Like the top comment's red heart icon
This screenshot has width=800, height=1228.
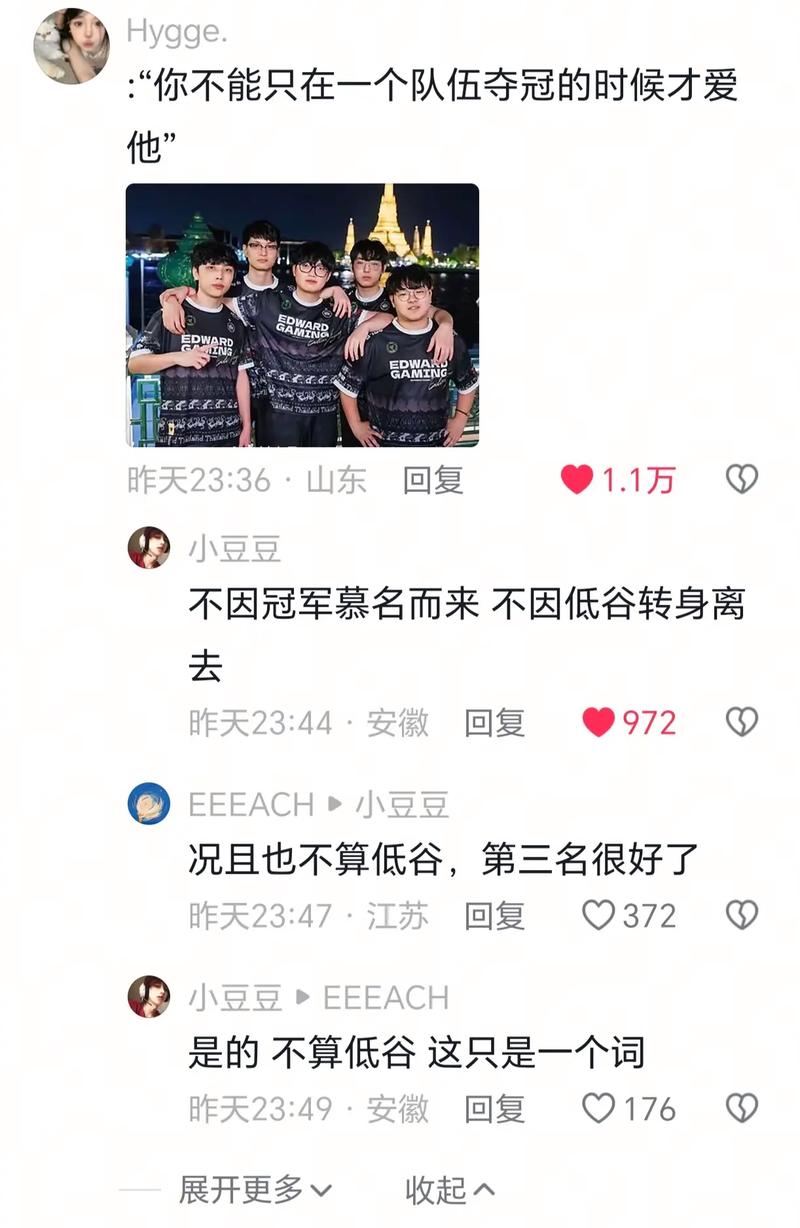[575, 480]
